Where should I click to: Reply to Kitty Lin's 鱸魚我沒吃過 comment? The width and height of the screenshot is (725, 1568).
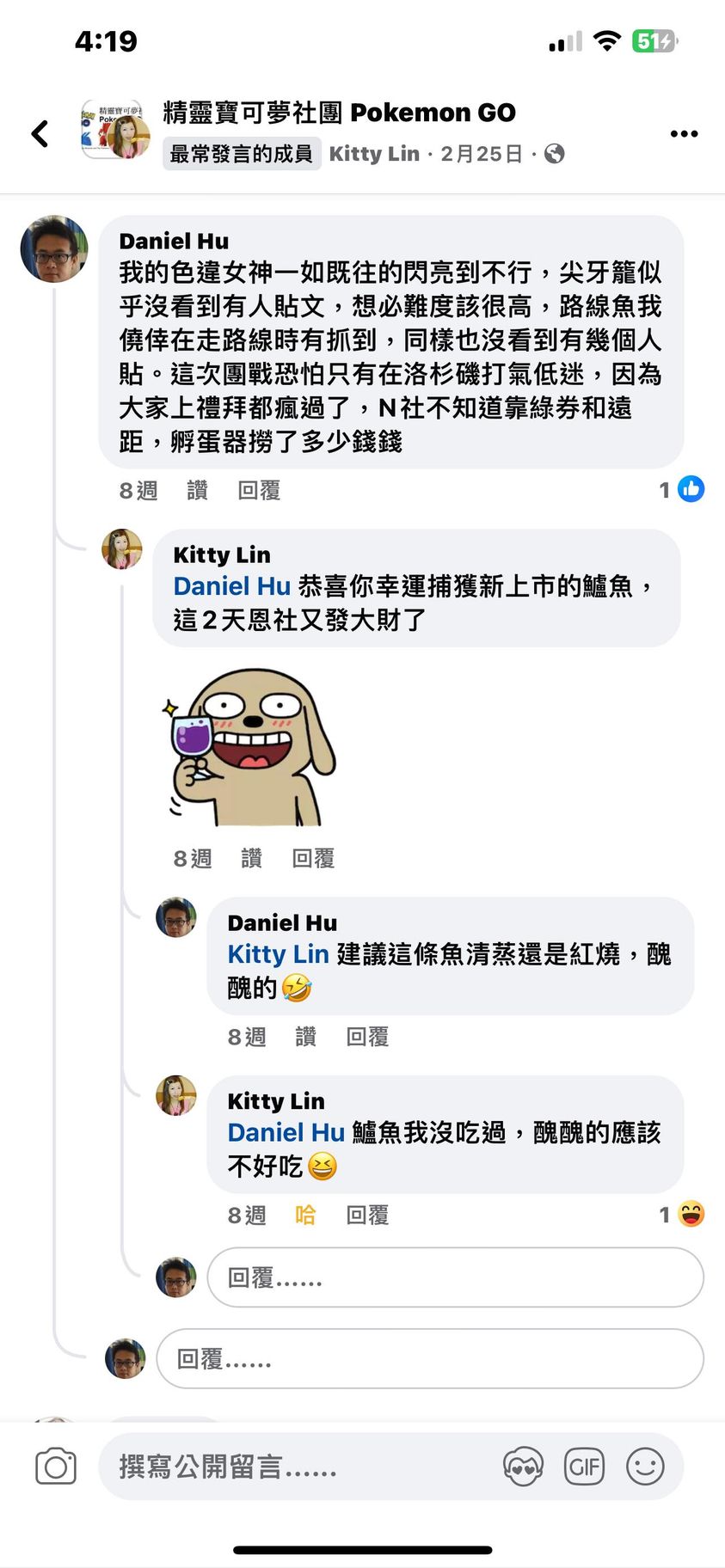coord(367,1215)
